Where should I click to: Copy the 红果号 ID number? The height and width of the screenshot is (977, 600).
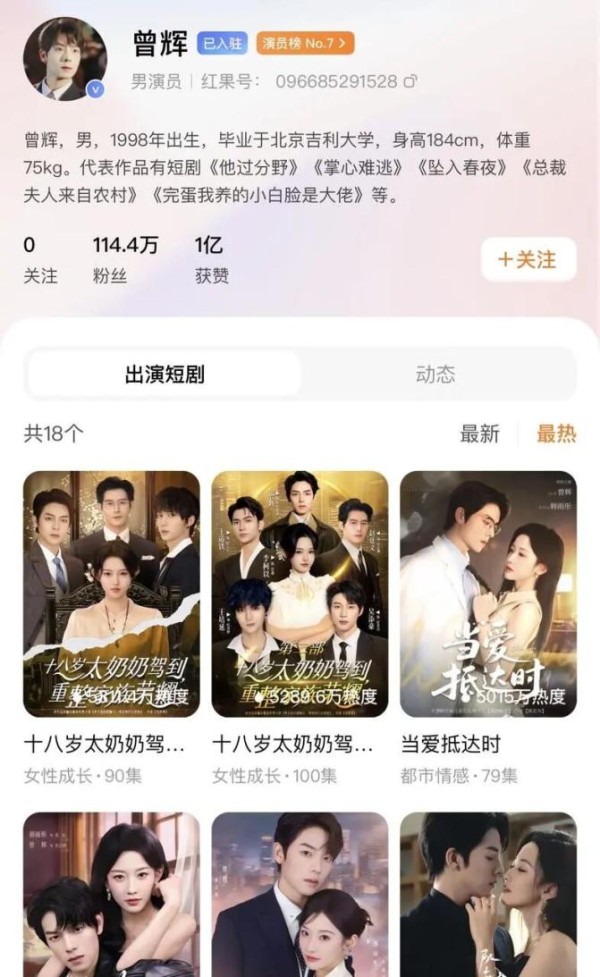pos(410,81)
